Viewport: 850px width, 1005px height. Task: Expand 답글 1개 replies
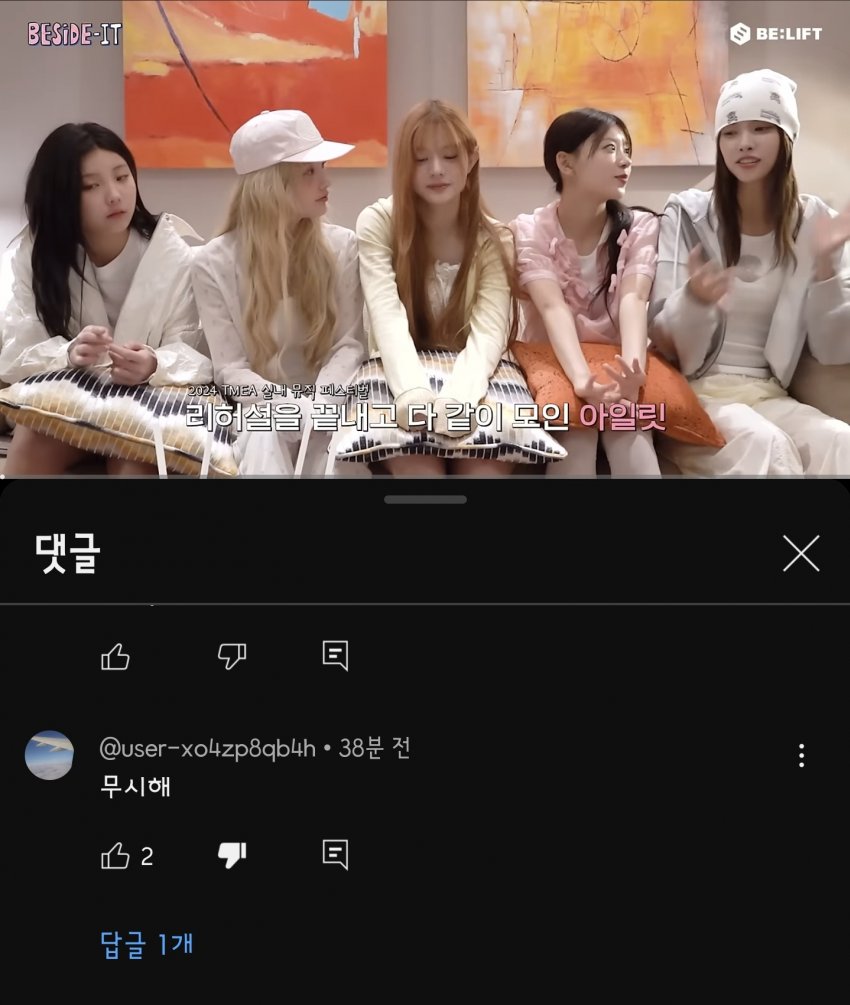click(x=147, y=944)
